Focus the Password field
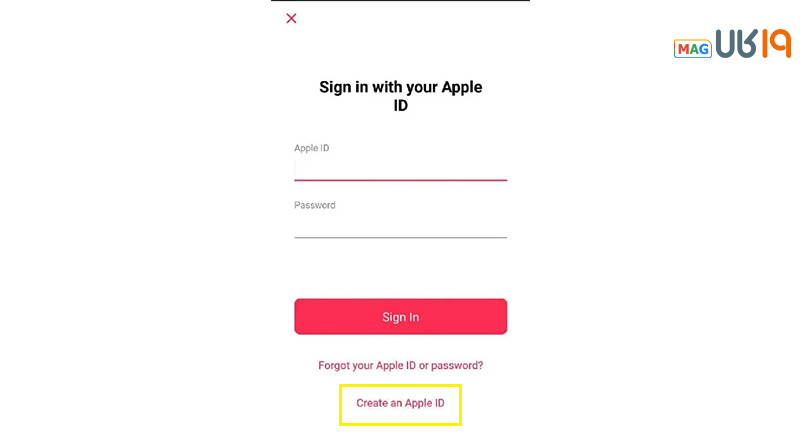Screen dimensions: 800x444 [400, 225]
